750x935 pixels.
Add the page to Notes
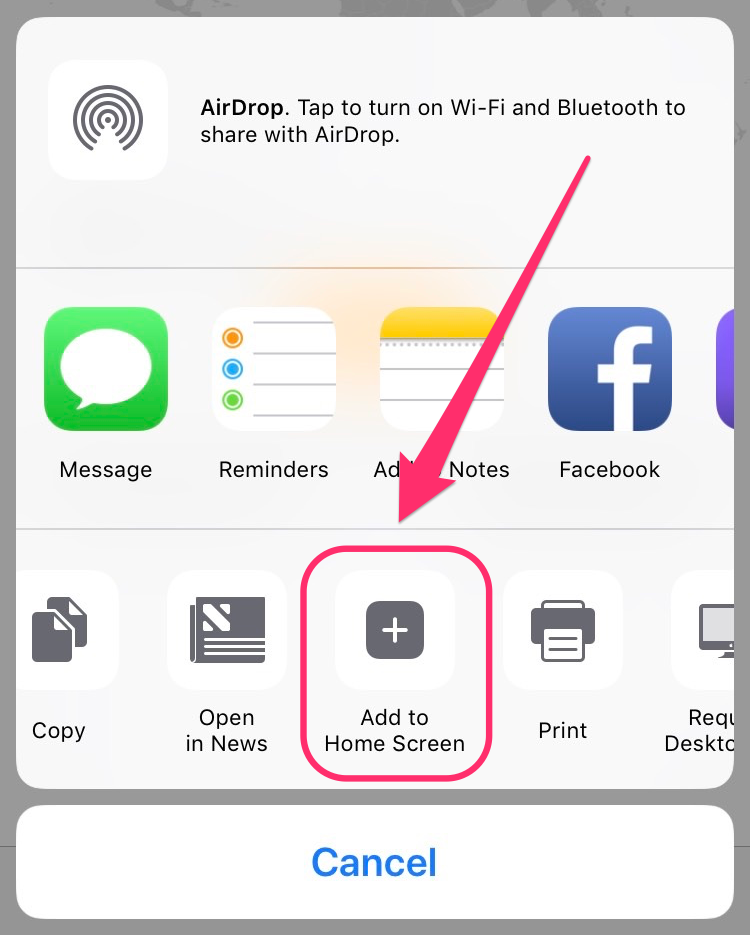[440, 369]
